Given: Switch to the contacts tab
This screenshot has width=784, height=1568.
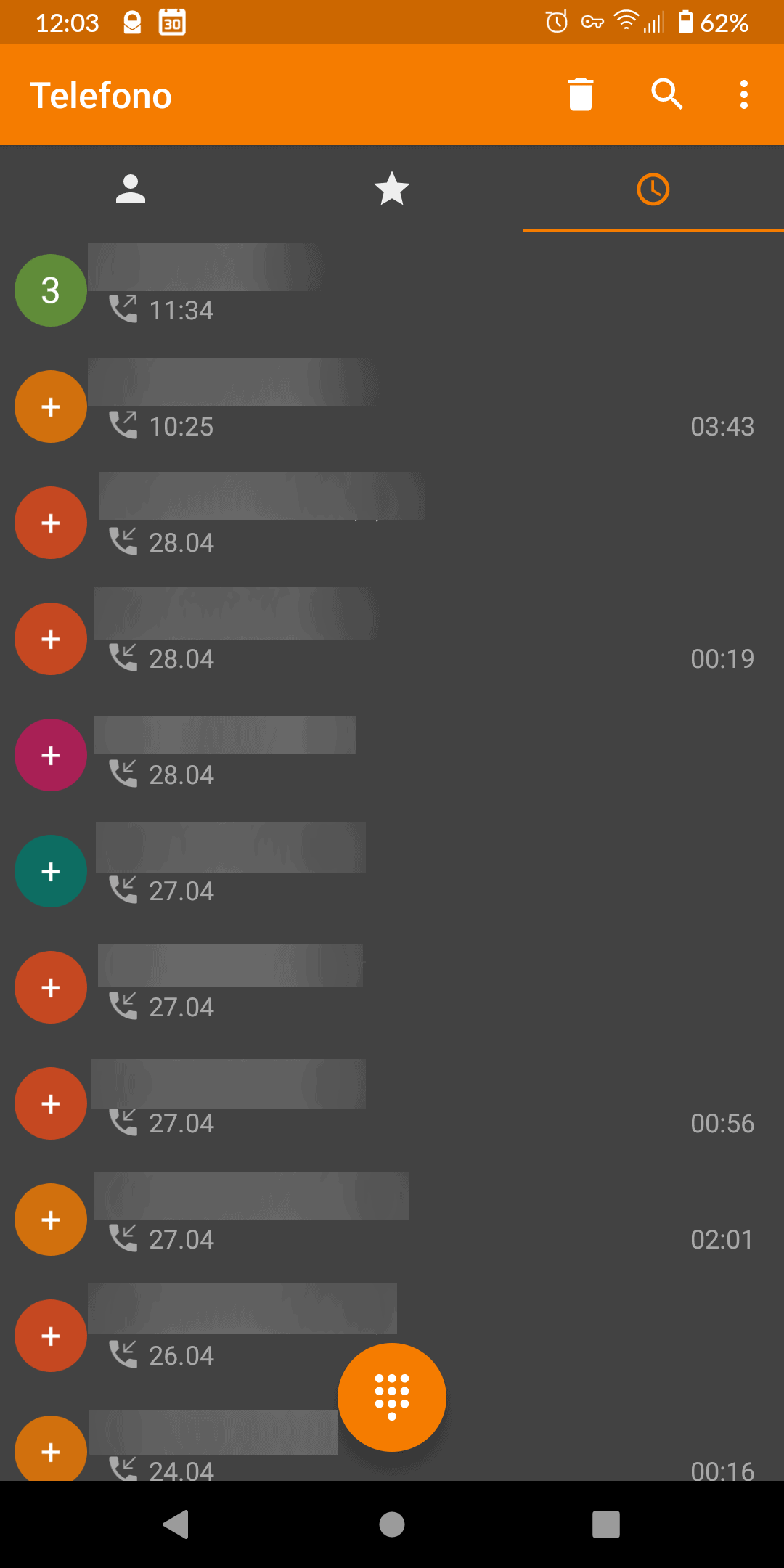Looking at the screenshot, I should (x=131, y=189).
